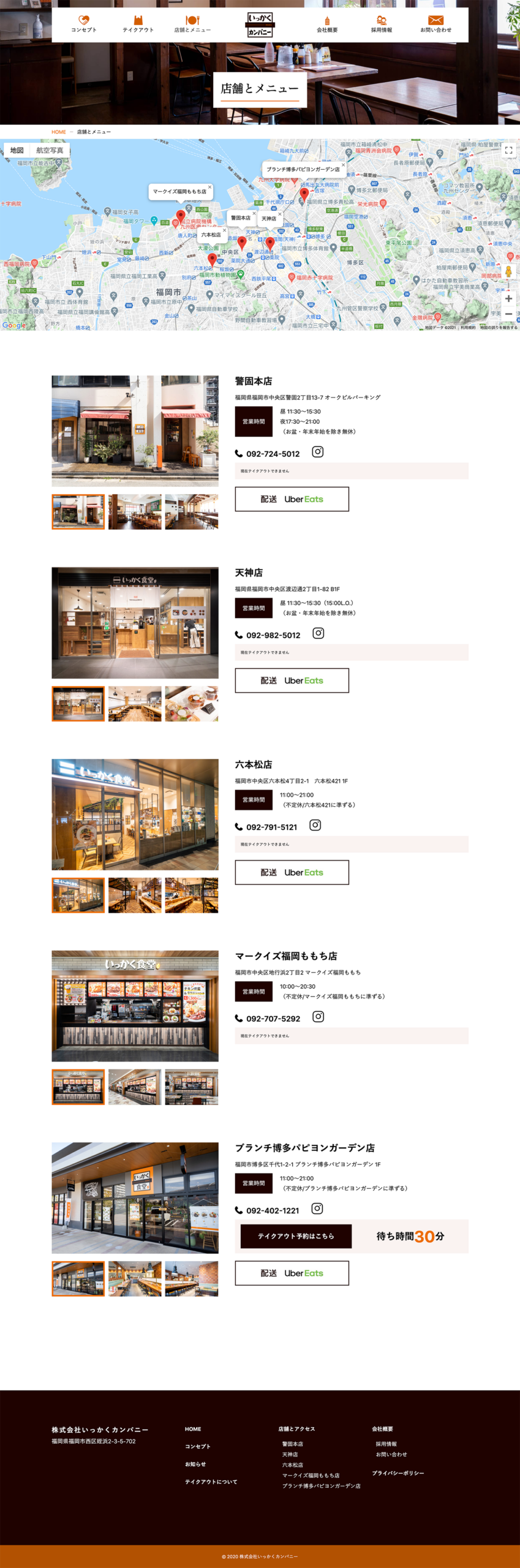520x1568 pixels.
Task: Call 天神店 at 092-982-5012
Action: point(273,635)
